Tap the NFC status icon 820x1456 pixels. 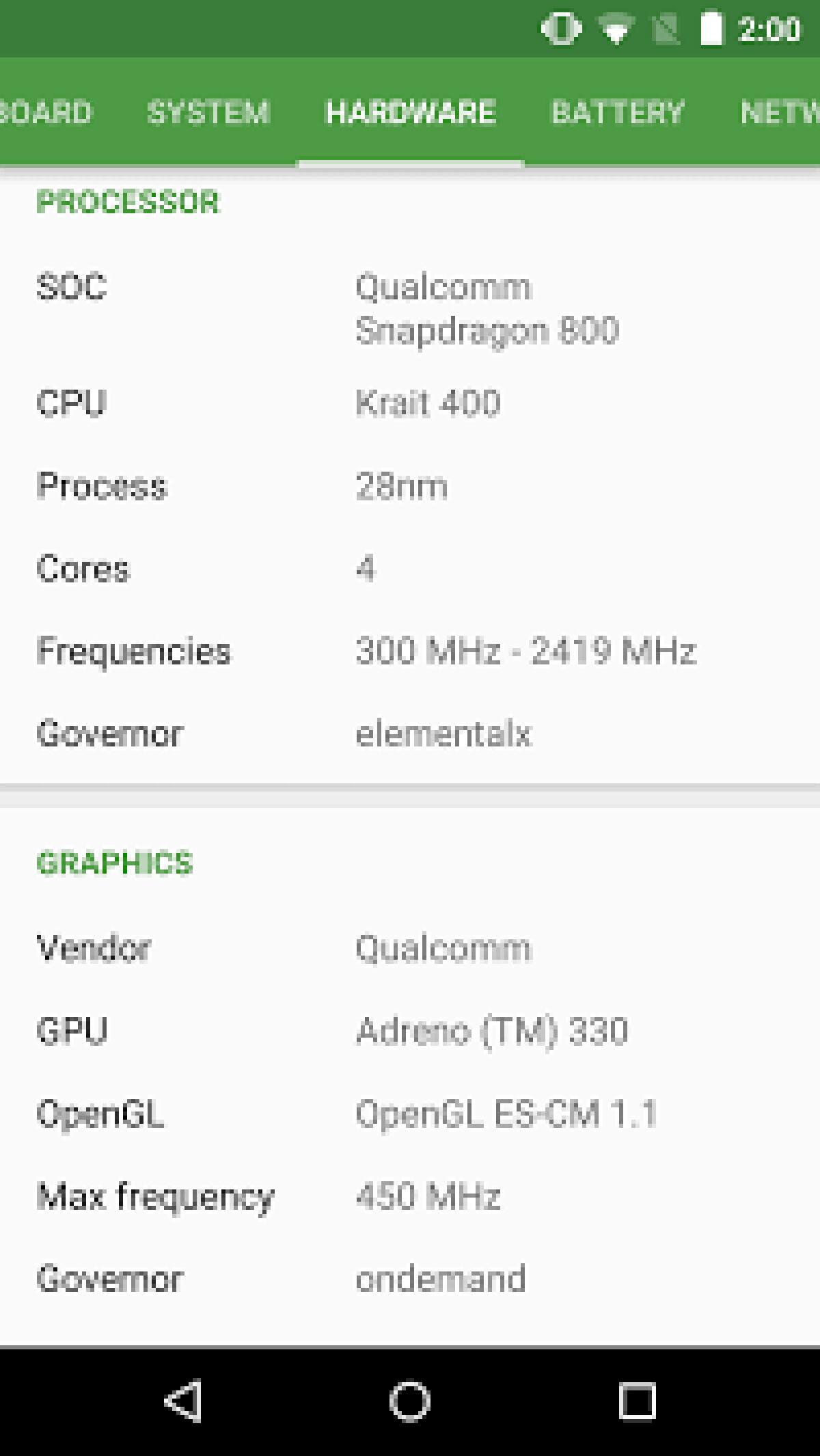661,29
